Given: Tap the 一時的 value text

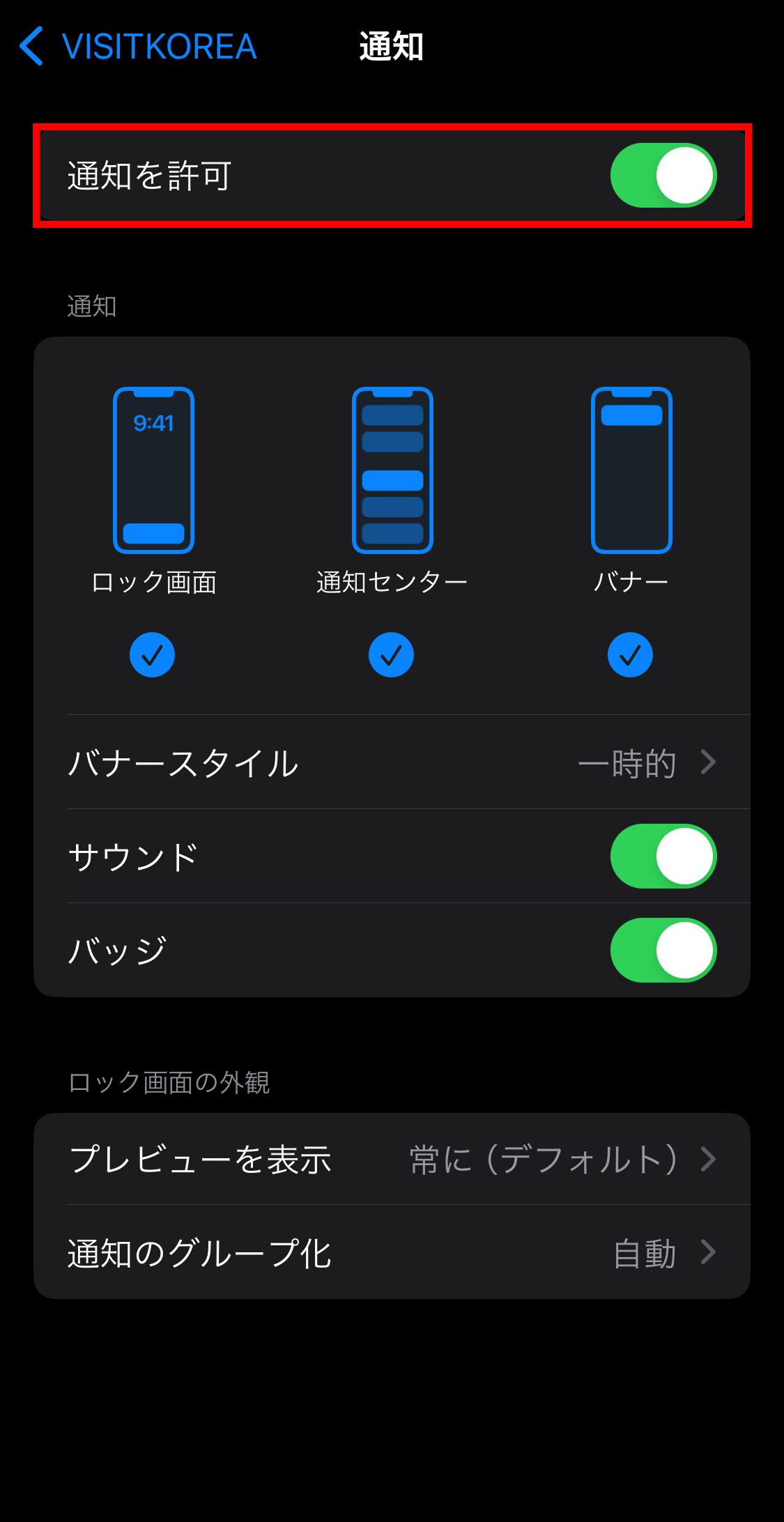Looking at the screenshot, I should click(x=626, y=763).
